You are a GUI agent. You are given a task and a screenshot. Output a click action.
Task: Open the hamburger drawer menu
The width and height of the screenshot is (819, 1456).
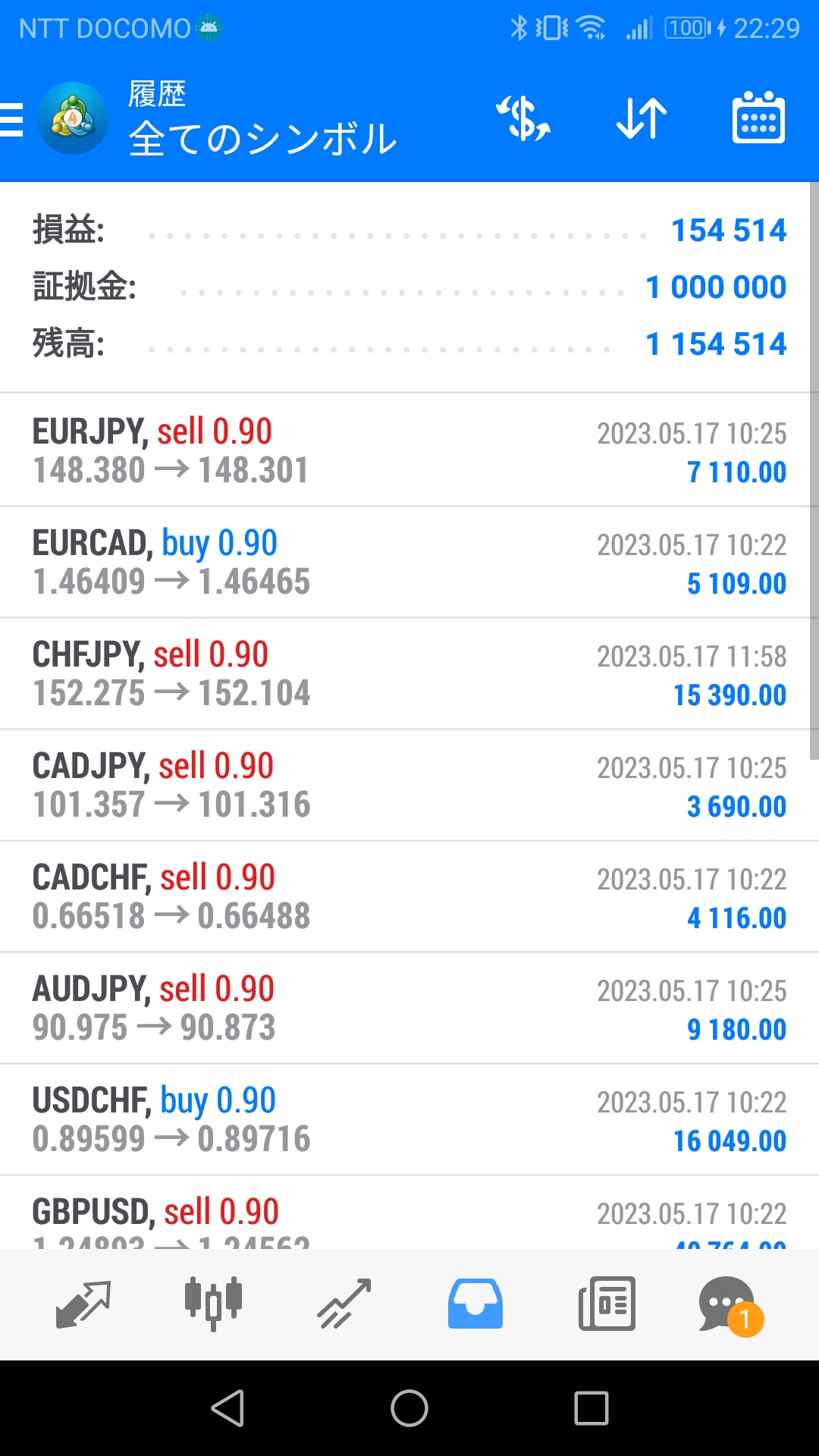coord(14,120)
